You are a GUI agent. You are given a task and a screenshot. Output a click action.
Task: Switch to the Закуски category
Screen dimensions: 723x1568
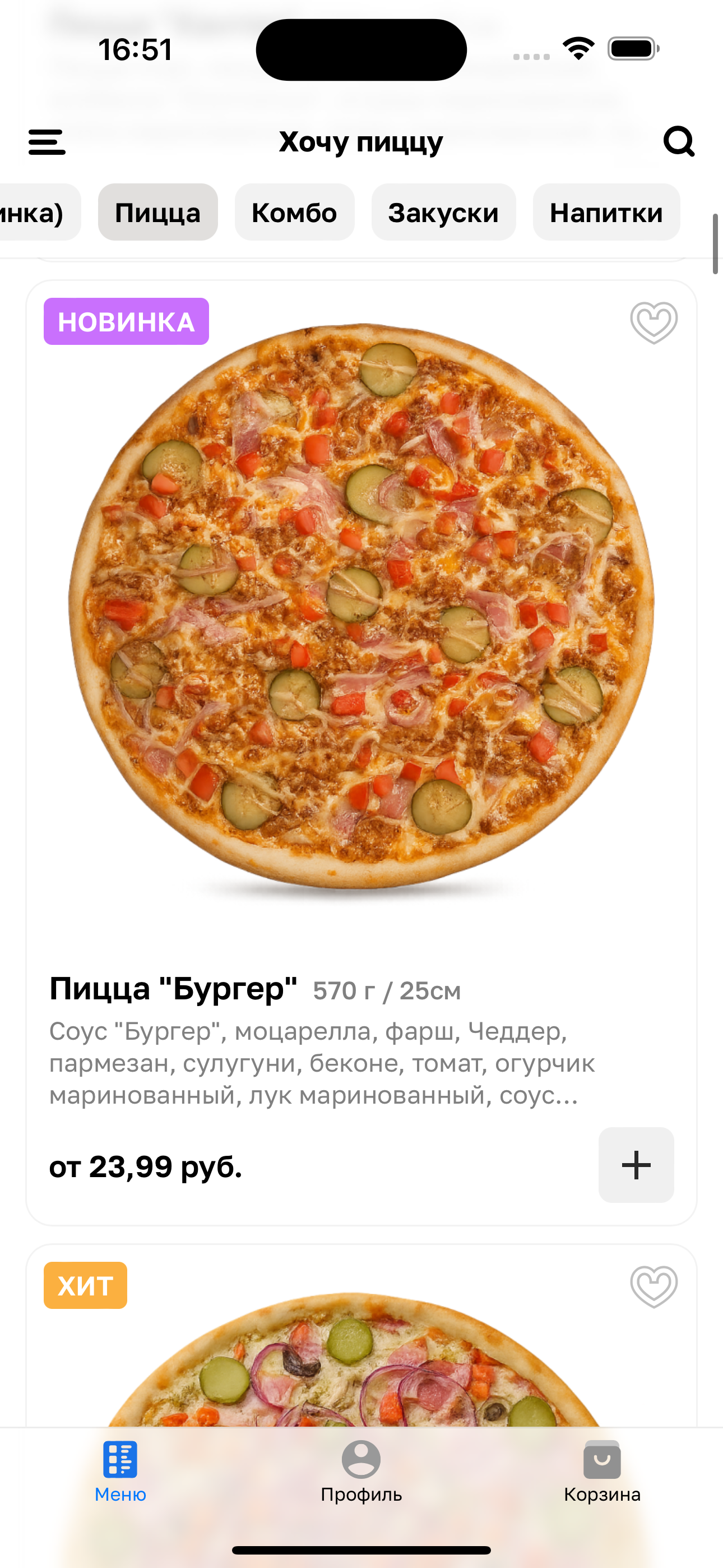pos(443,213)
